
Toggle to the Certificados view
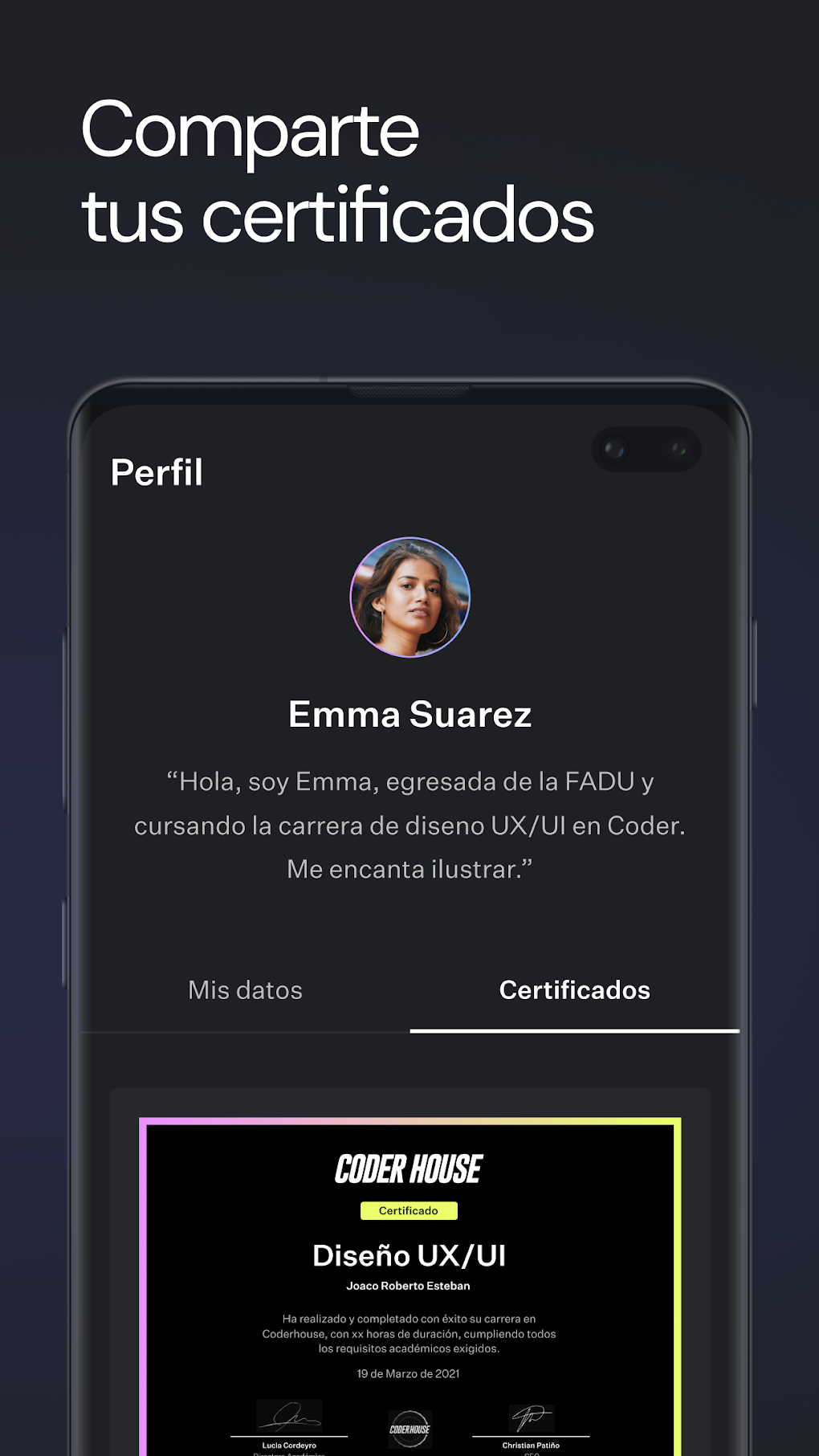tap(573, 990)
